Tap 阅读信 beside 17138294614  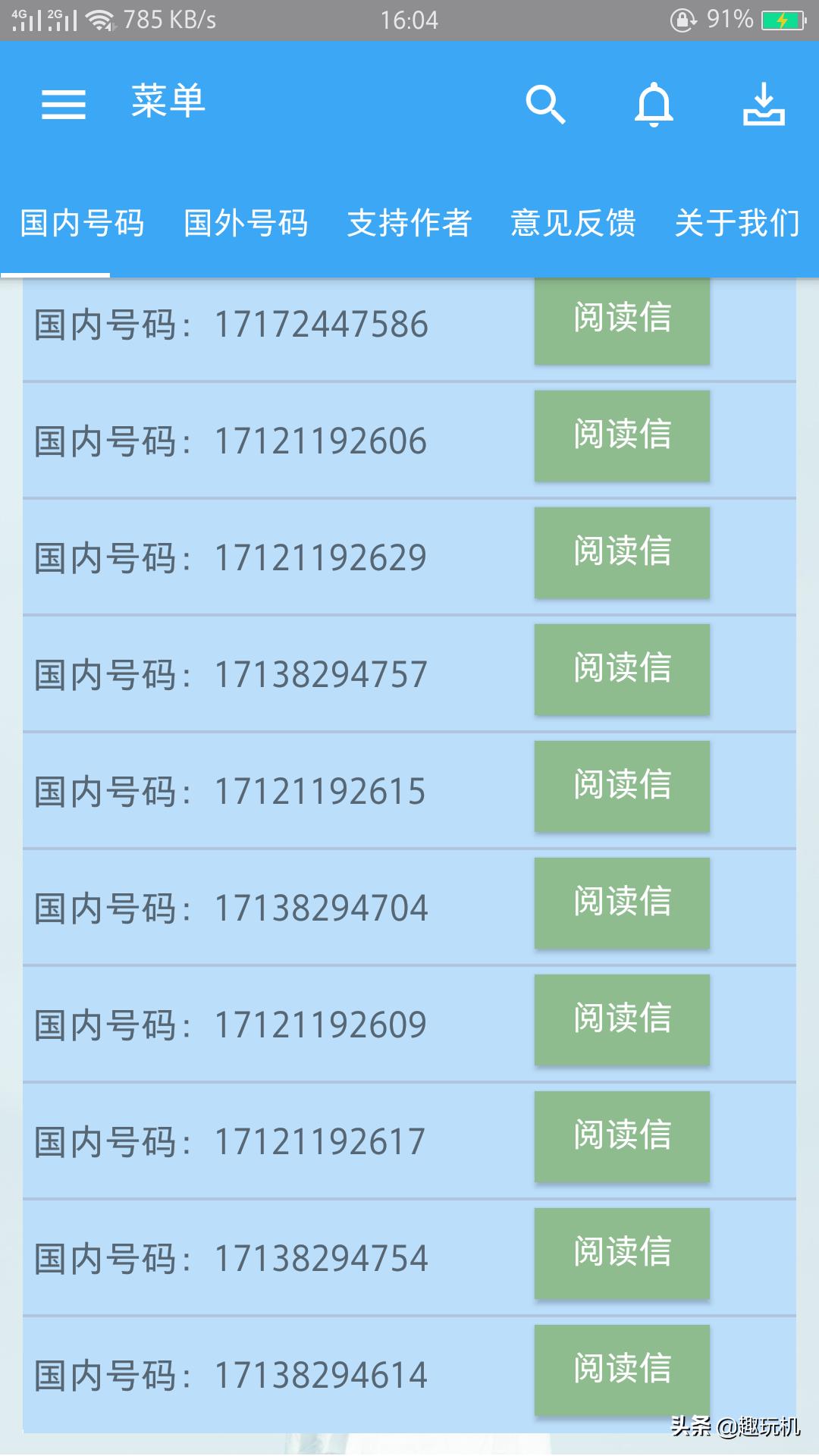tap(622, 1370)
